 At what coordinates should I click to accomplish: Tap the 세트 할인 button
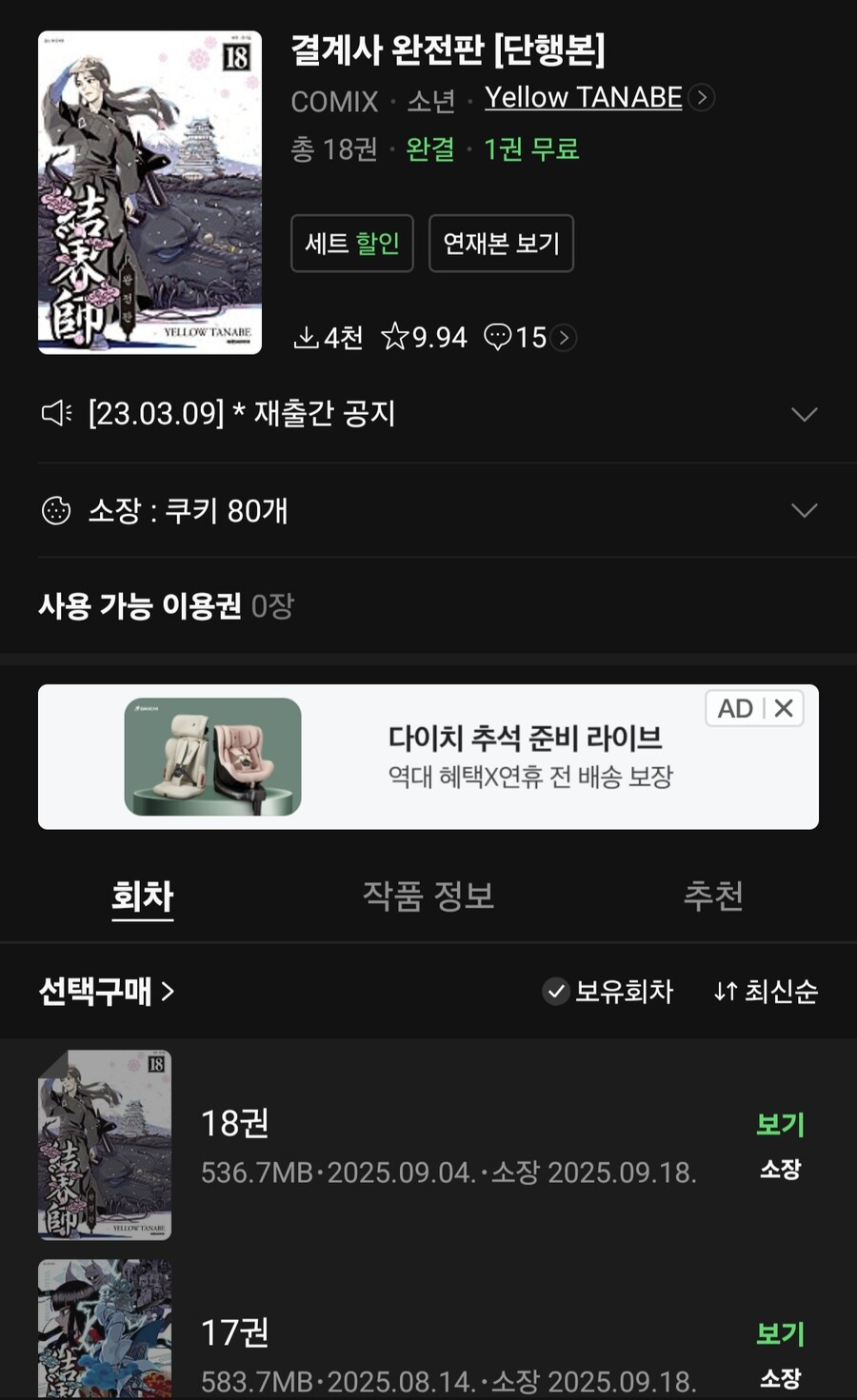[x=352, y=244]
